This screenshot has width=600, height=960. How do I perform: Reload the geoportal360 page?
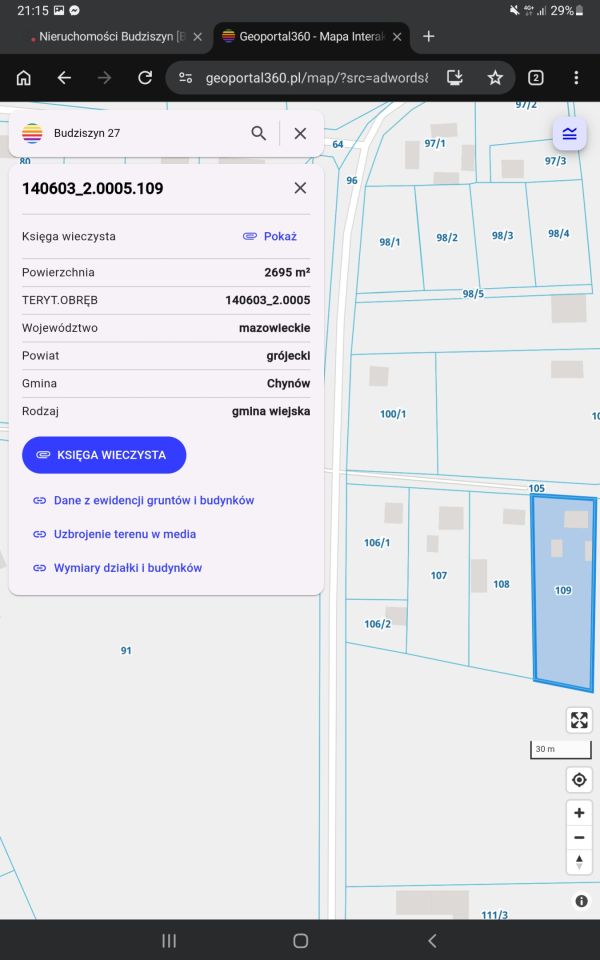click(x=145, y=78)
